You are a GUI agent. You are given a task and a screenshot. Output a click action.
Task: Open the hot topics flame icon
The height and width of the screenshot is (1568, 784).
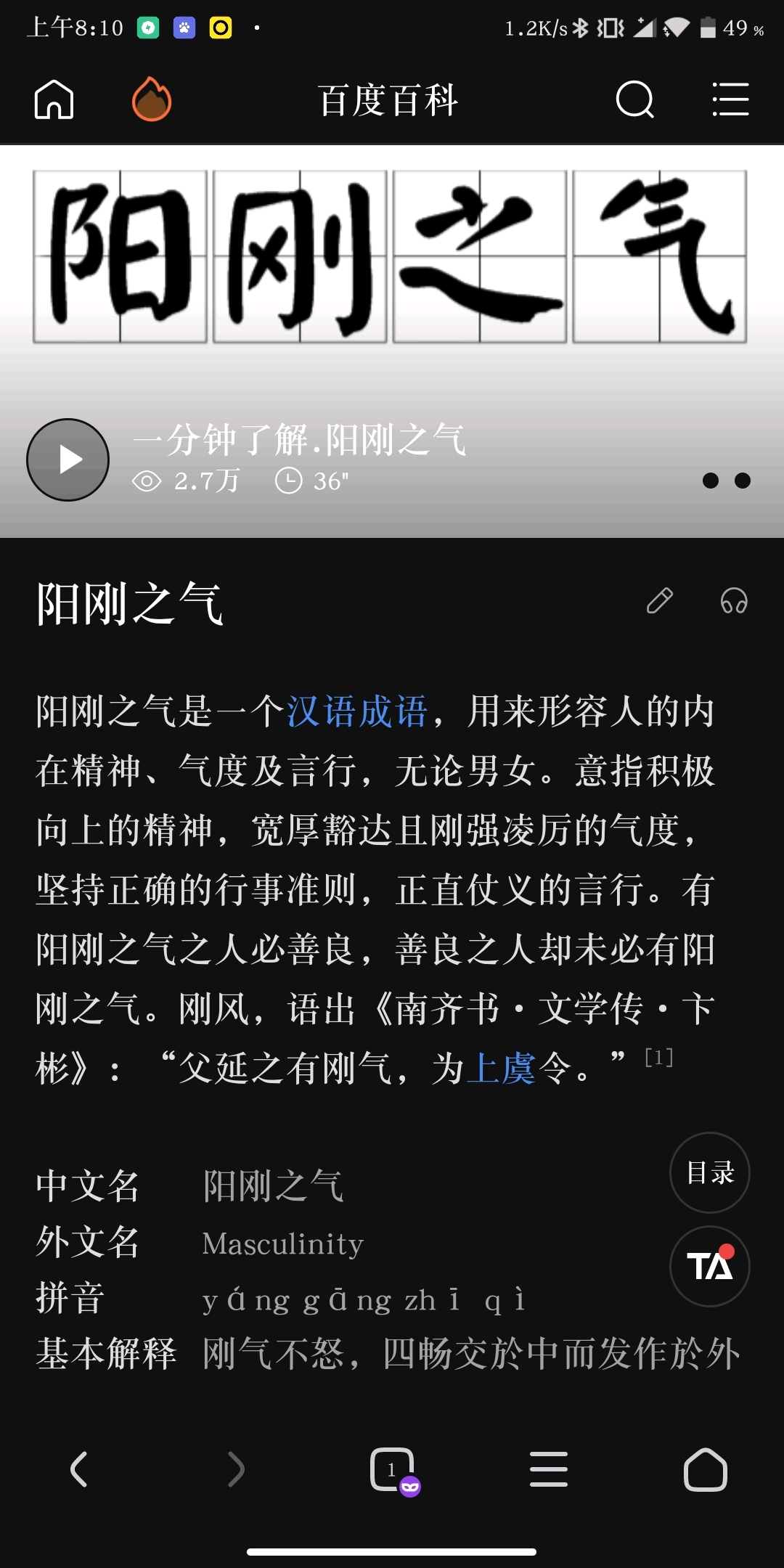[x=152, y=99]
